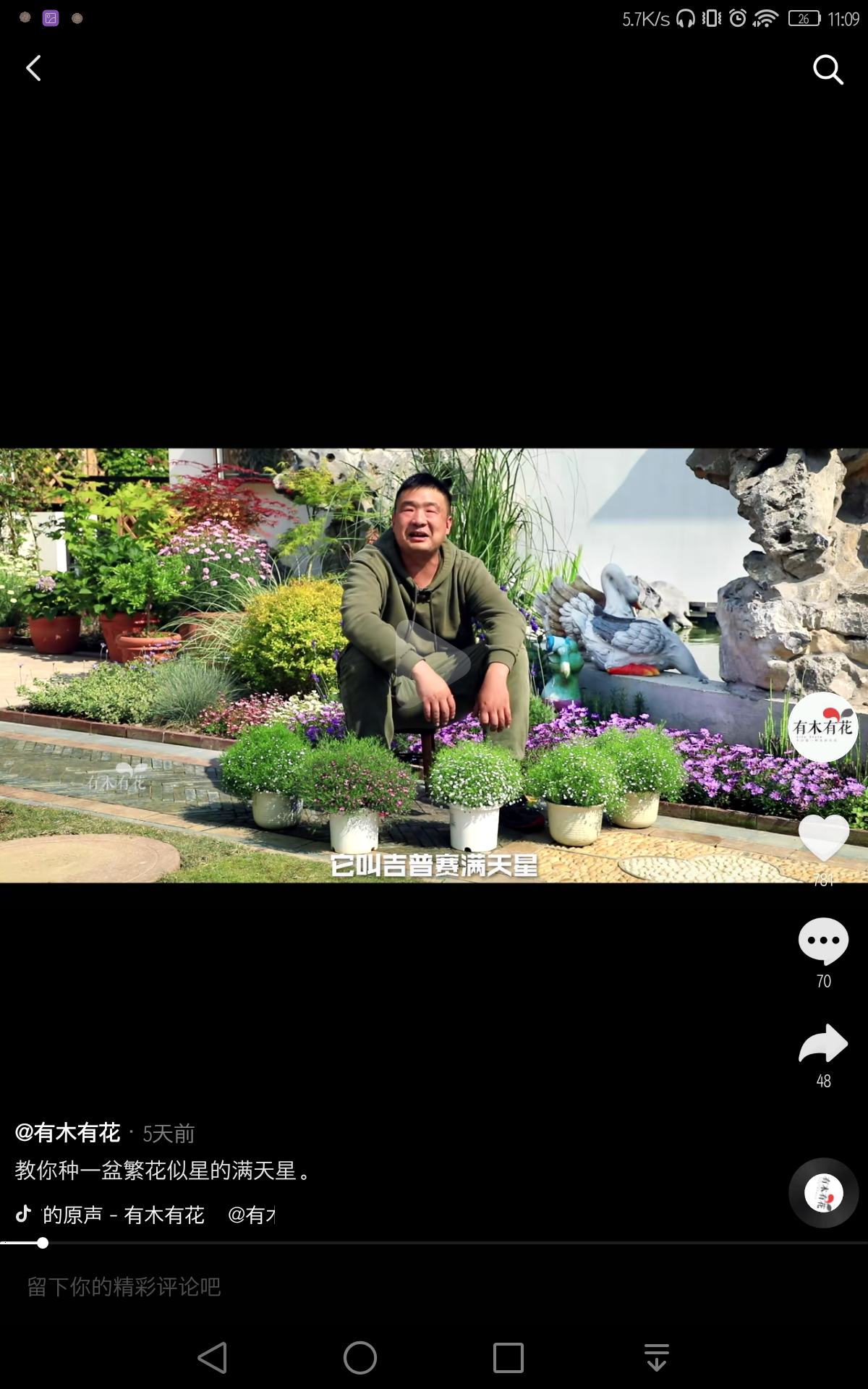The width and height of the screenshot is (868, 1389).
Task: Share this video with the arrow icon
Action: click(823, 1043)
